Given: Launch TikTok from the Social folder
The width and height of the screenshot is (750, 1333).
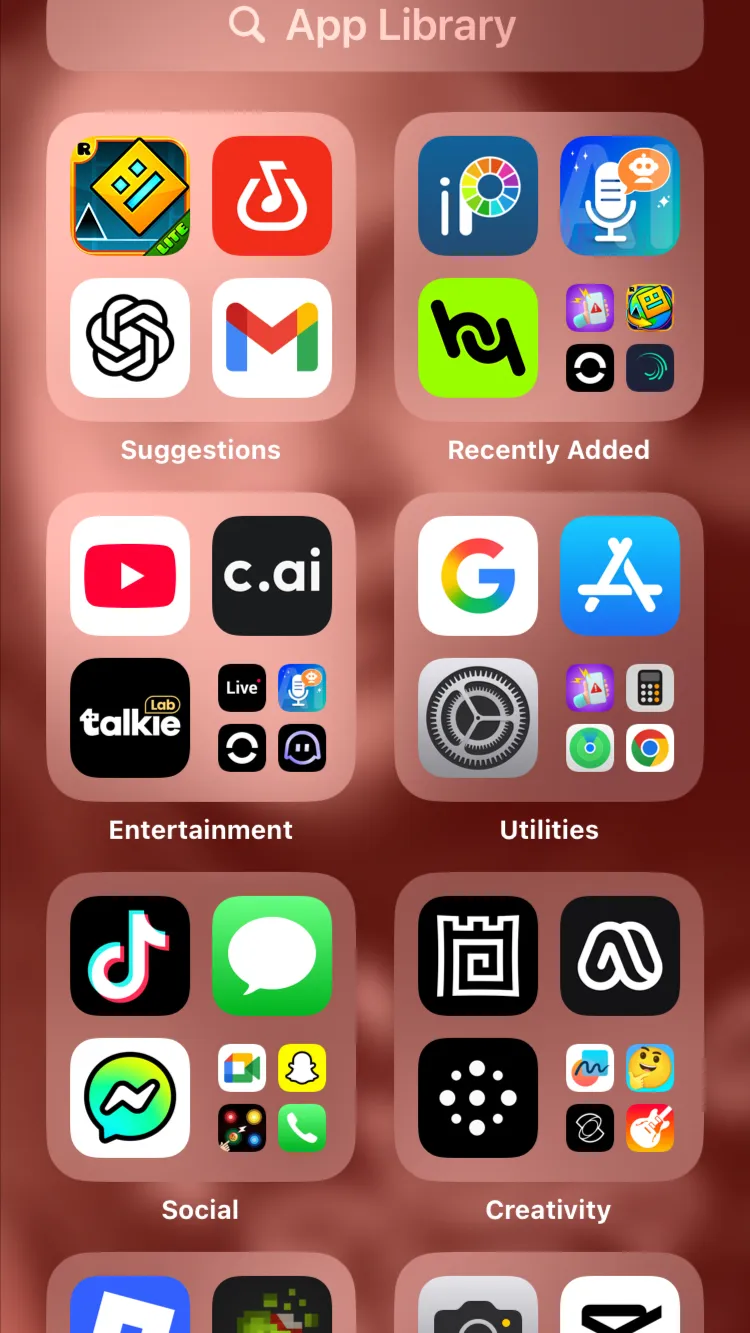Looking at the screenshot, I should pyautogui.click(x=130, y=956).
